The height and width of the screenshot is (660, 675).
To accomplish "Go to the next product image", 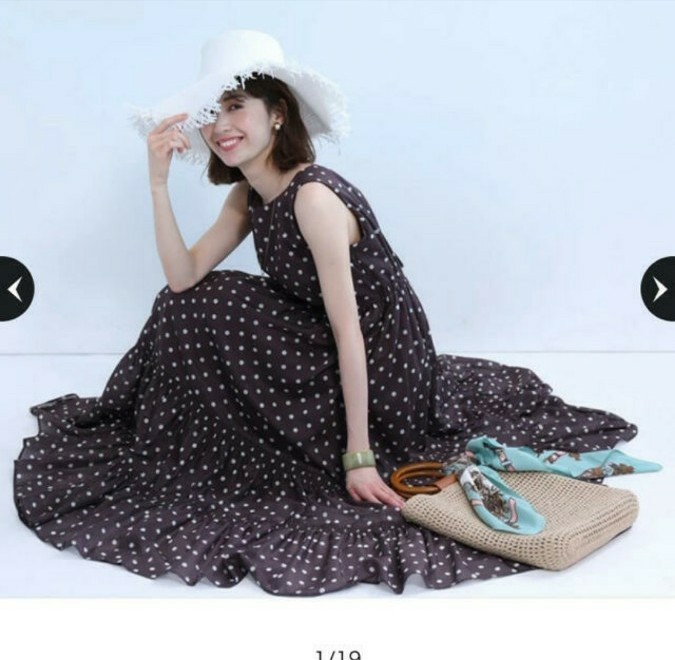I will pyautogui.click(x=659, y=289).
